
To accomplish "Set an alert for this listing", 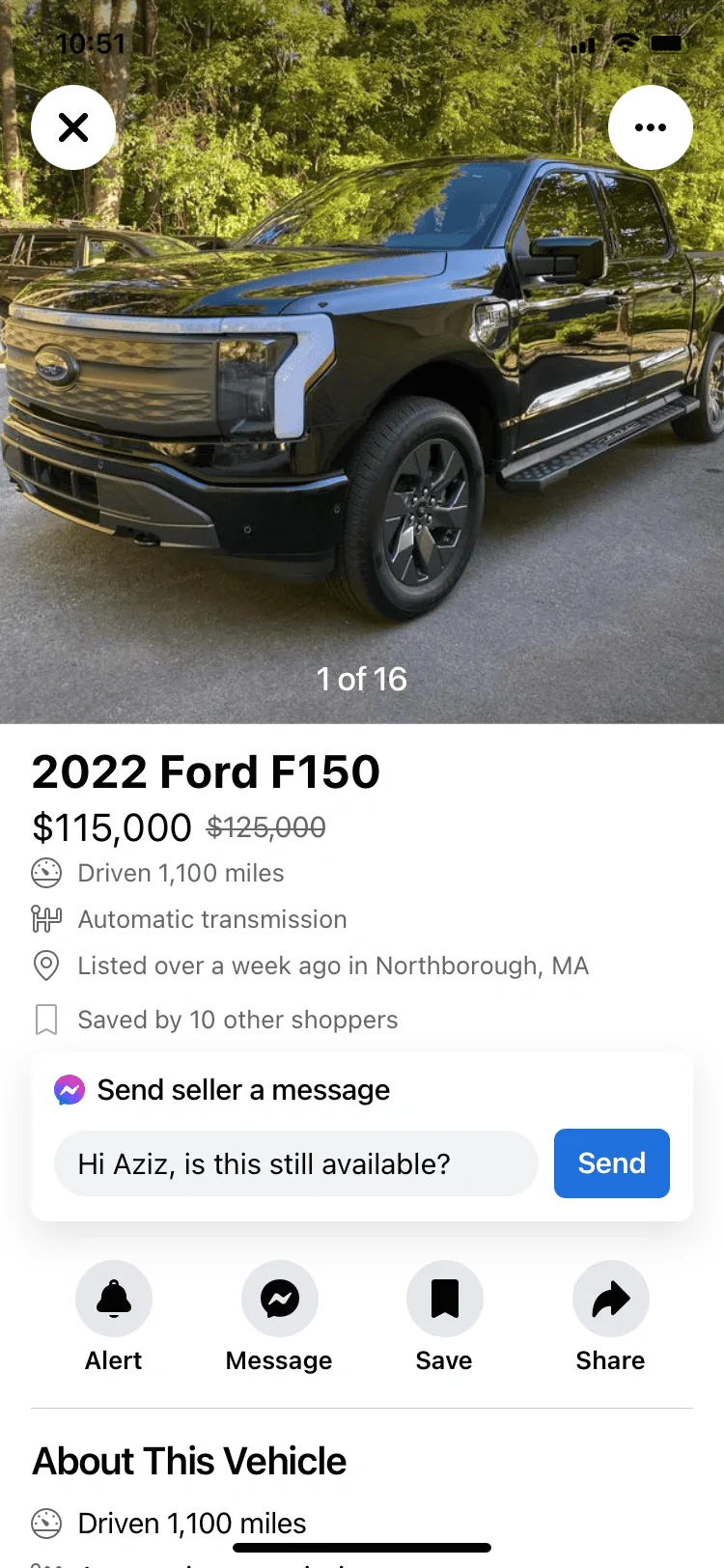I will (x=114, y=1299).
